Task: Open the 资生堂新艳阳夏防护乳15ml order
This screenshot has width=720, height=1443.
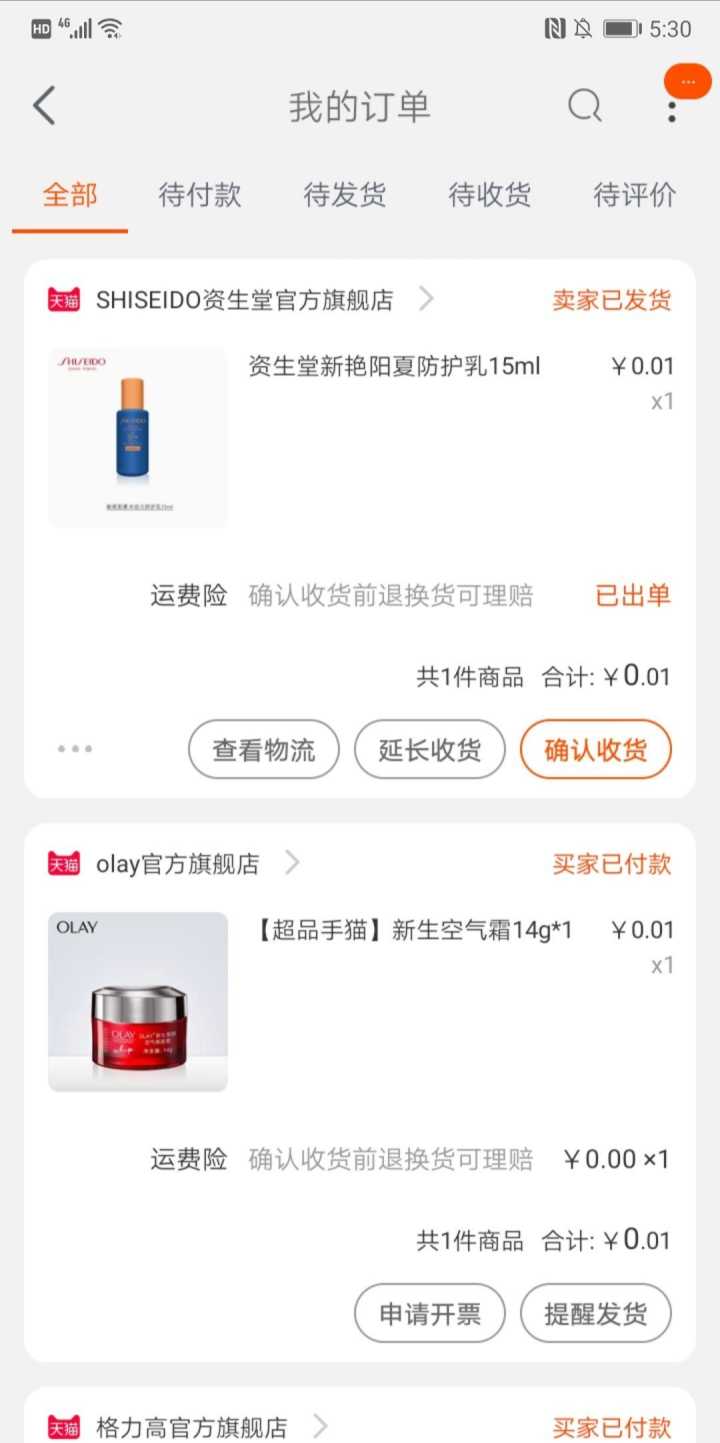Action: [x=394, y=367]
